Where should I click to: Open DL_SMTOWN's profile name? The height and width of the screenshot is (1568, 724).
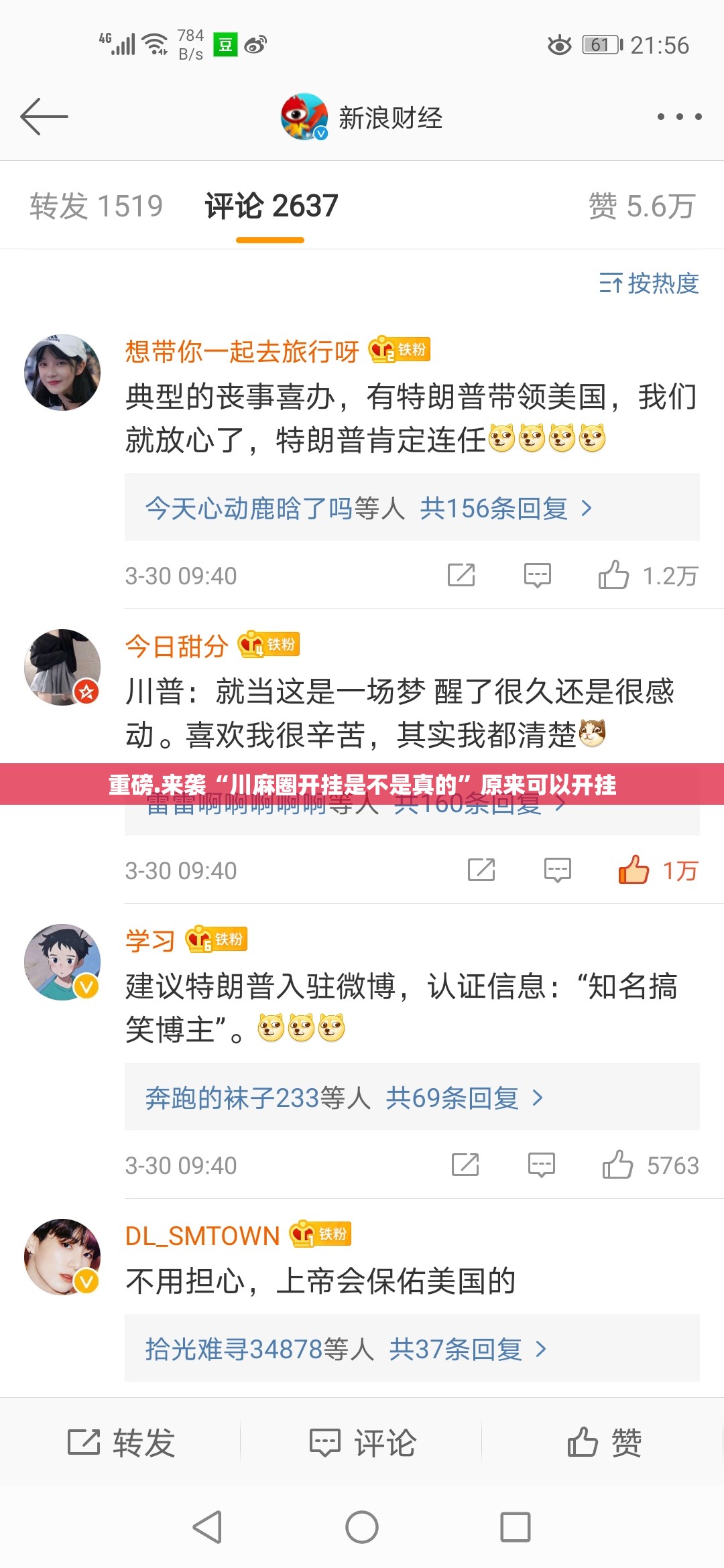click(202, 1236)
